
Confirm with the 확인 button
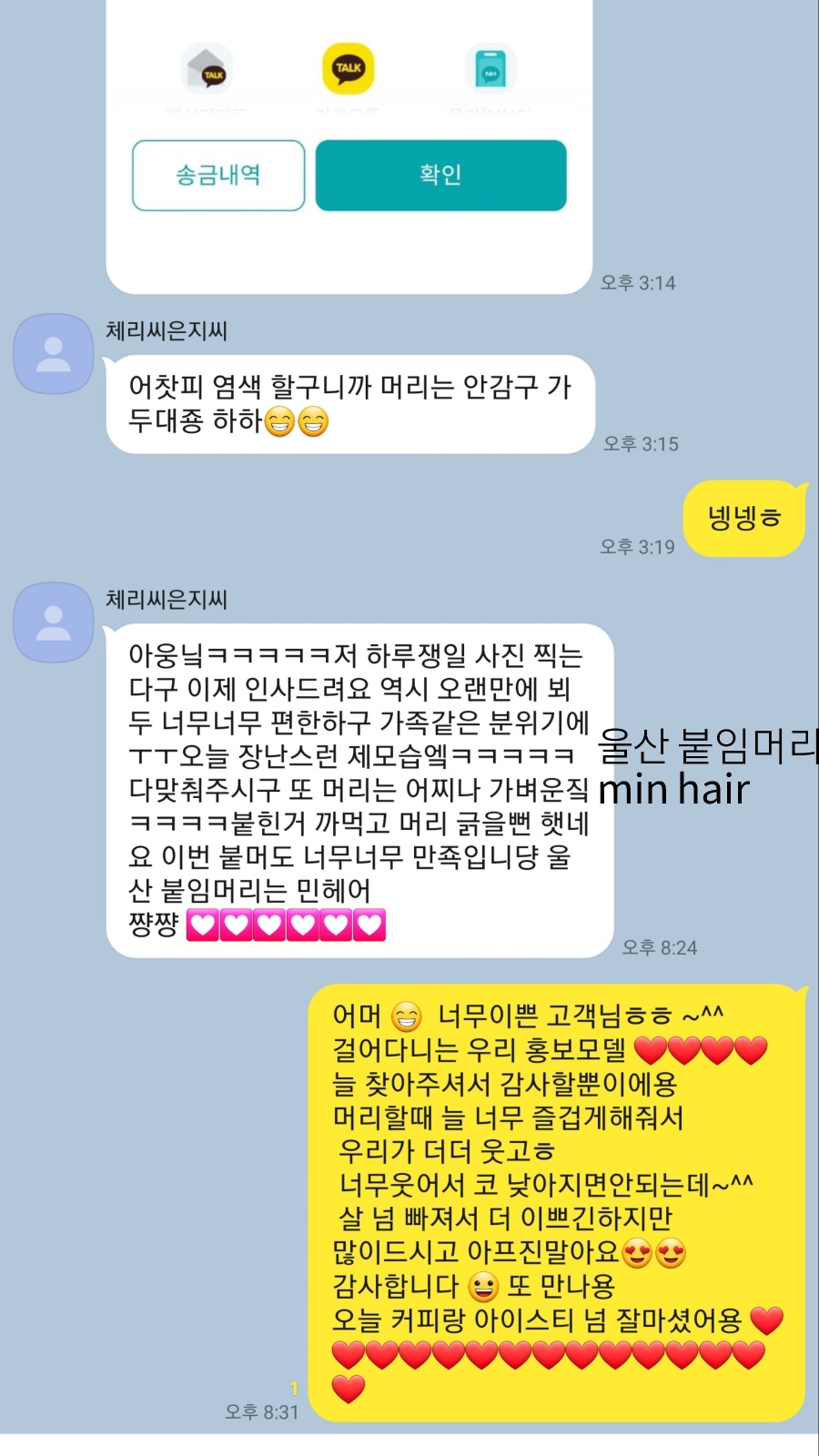(x=440, y=175)
